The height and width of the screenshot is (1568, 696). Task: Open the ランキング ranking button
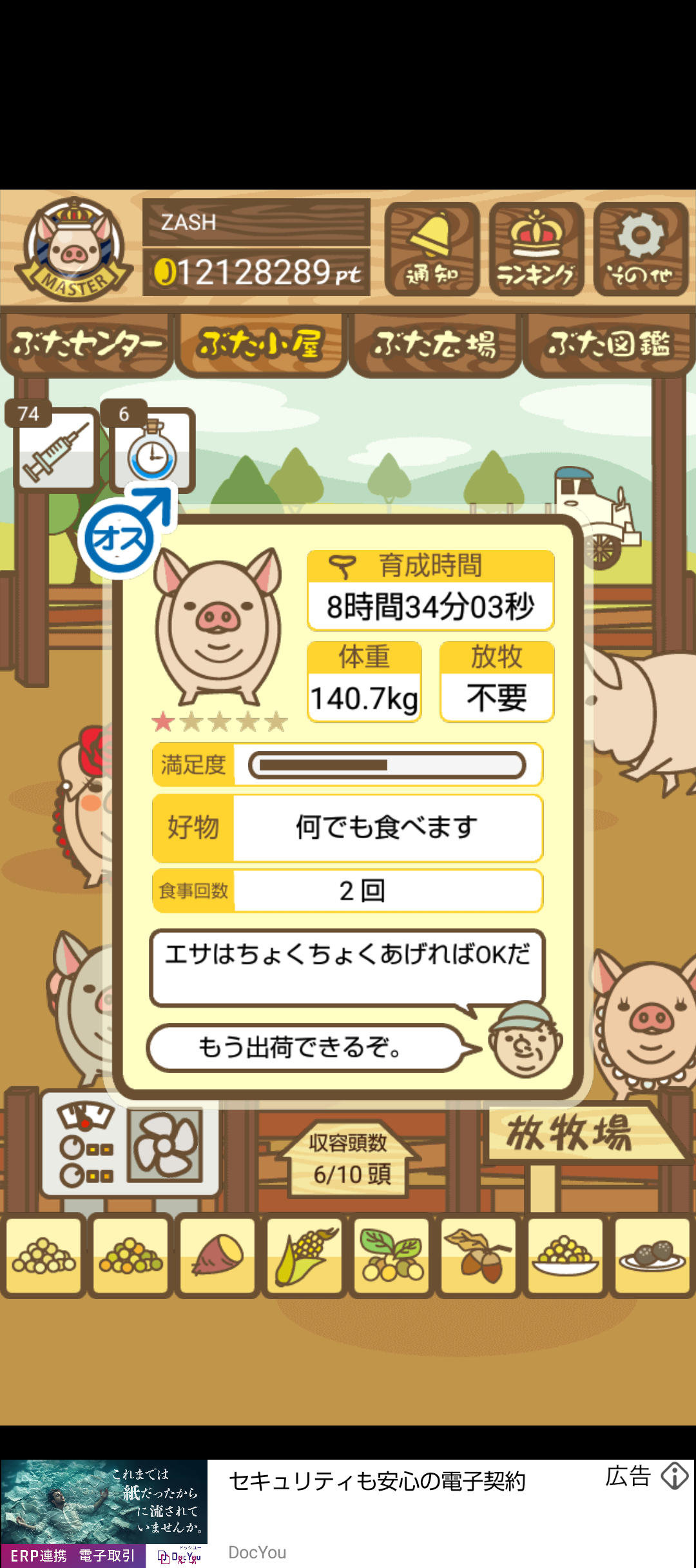point(536,249)
